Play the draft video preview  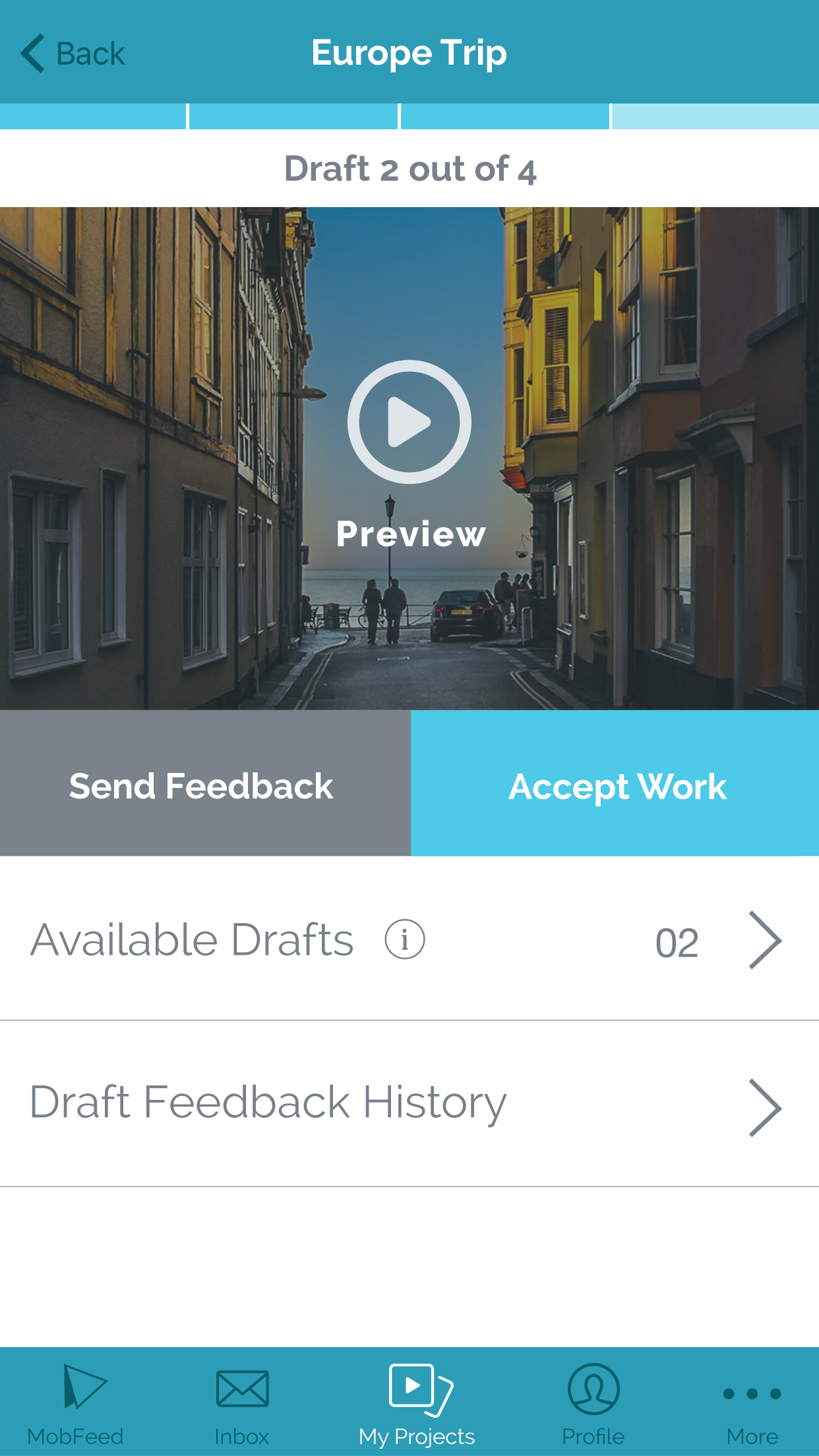409,422
